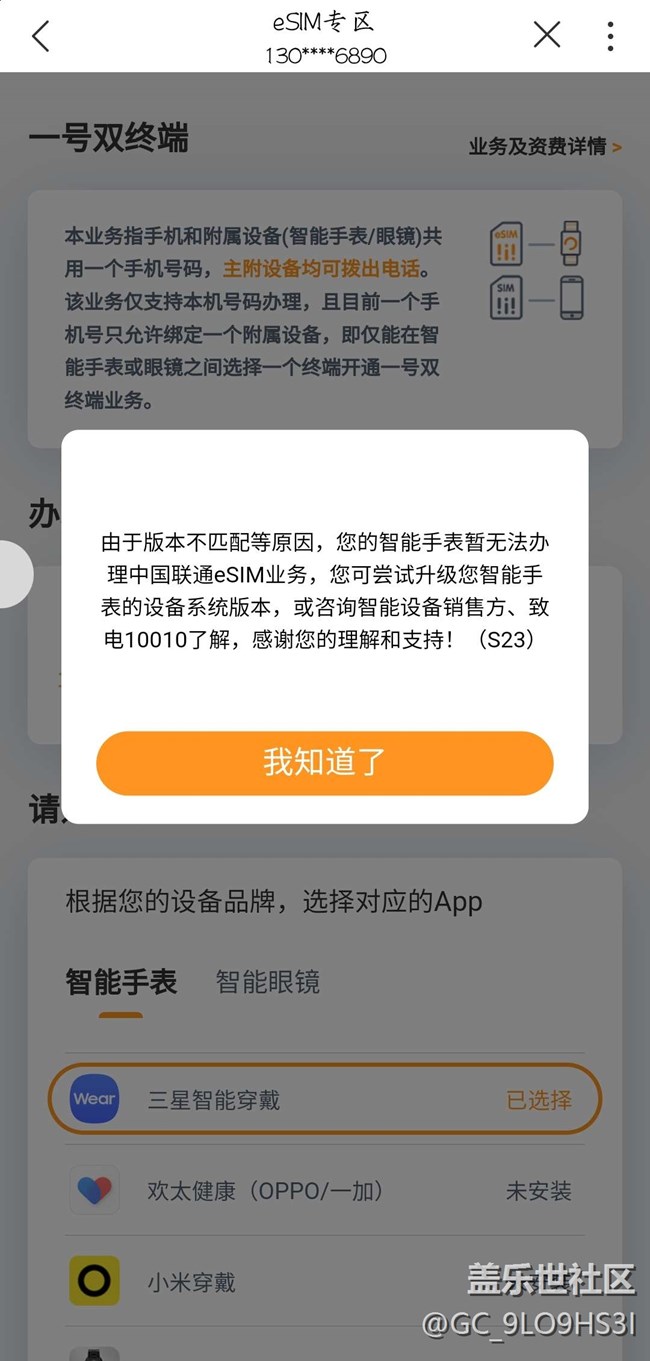The image size is (650, 1361).
Task: Select the 智能手表 tab
Action: (121, 982)
